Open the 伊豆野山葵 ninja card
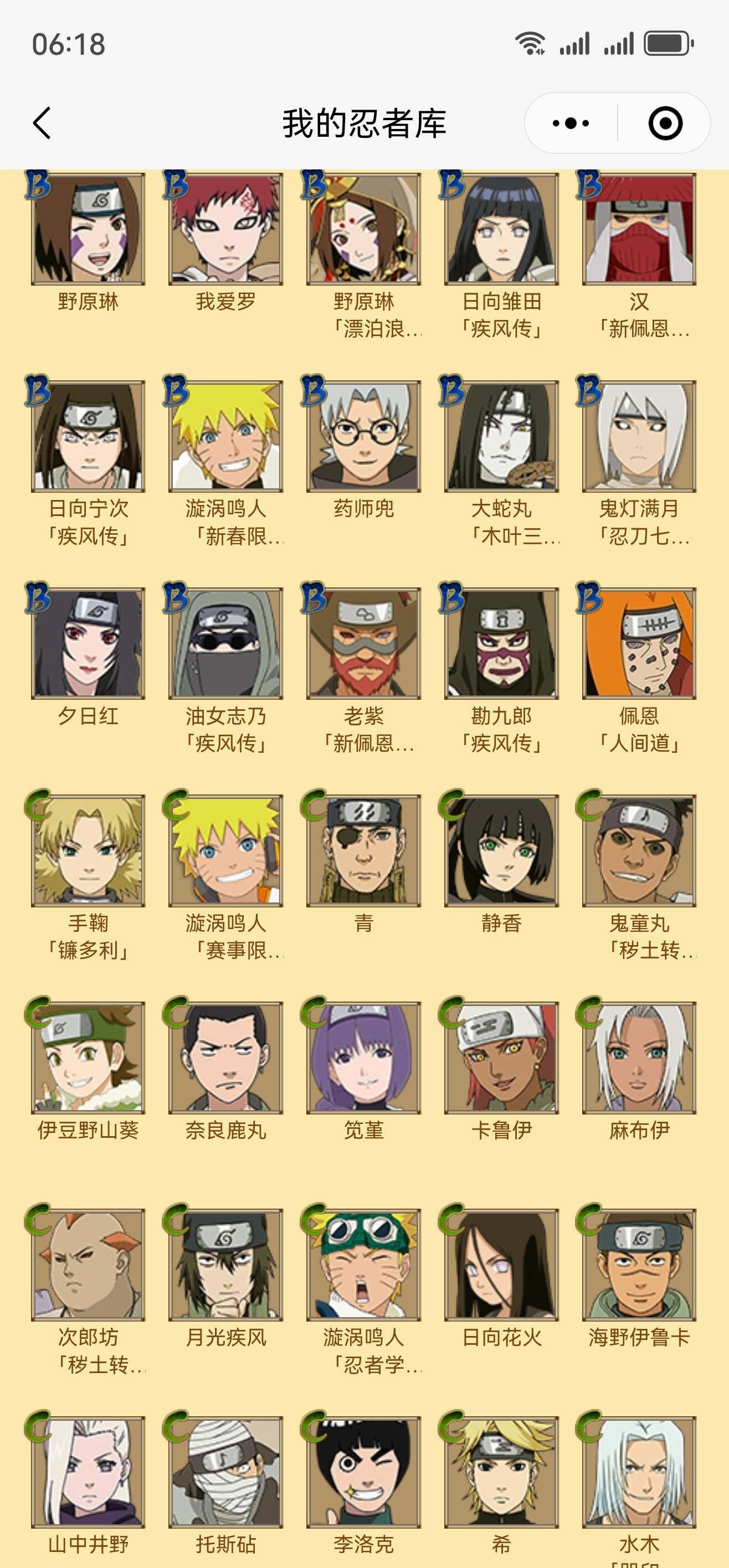Image resolution: width=729 pixels, height=1568 pixels. (x=88, y=1058)
